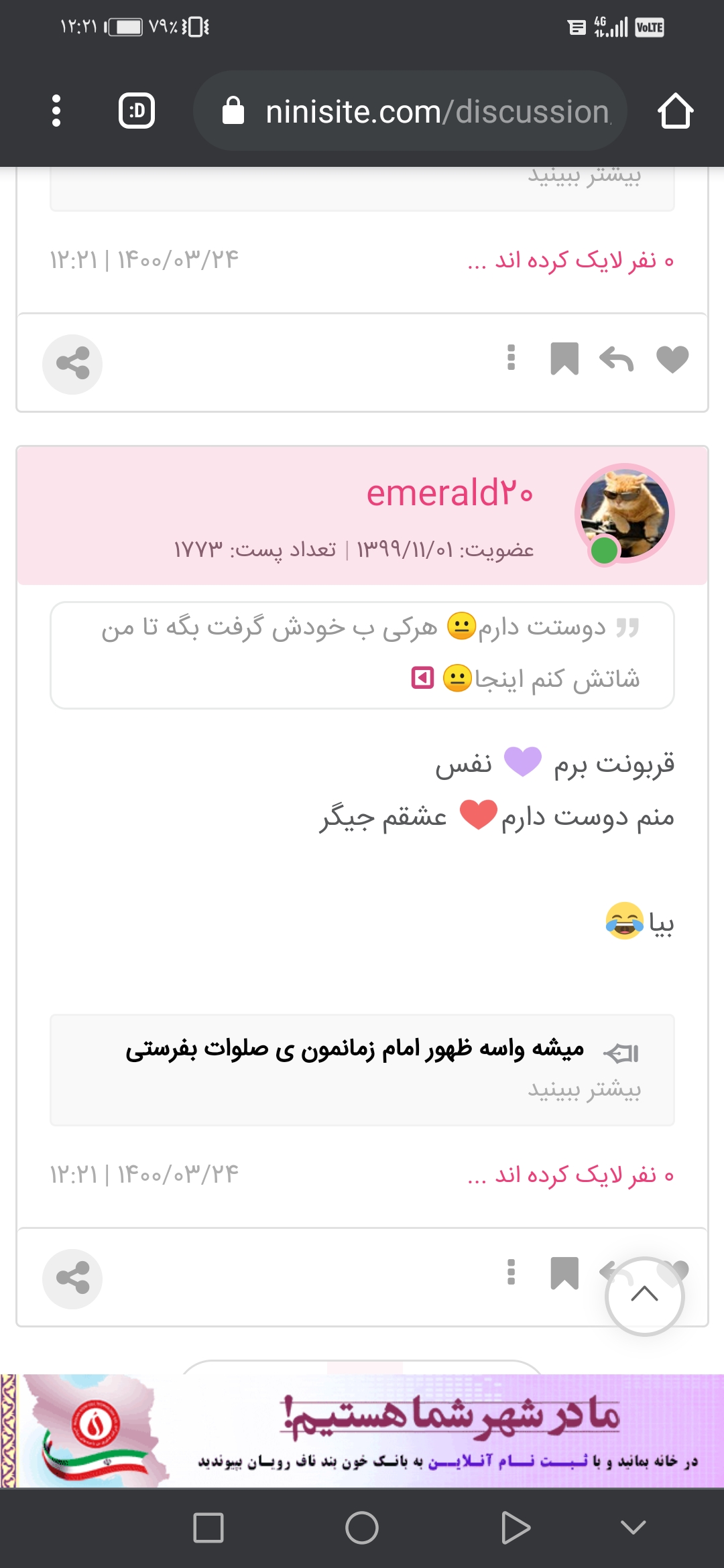Viewport: 724px width, 1568px height.
Task: Jump to the quoted message via arrow icon
Action: [x=422, y=678]
